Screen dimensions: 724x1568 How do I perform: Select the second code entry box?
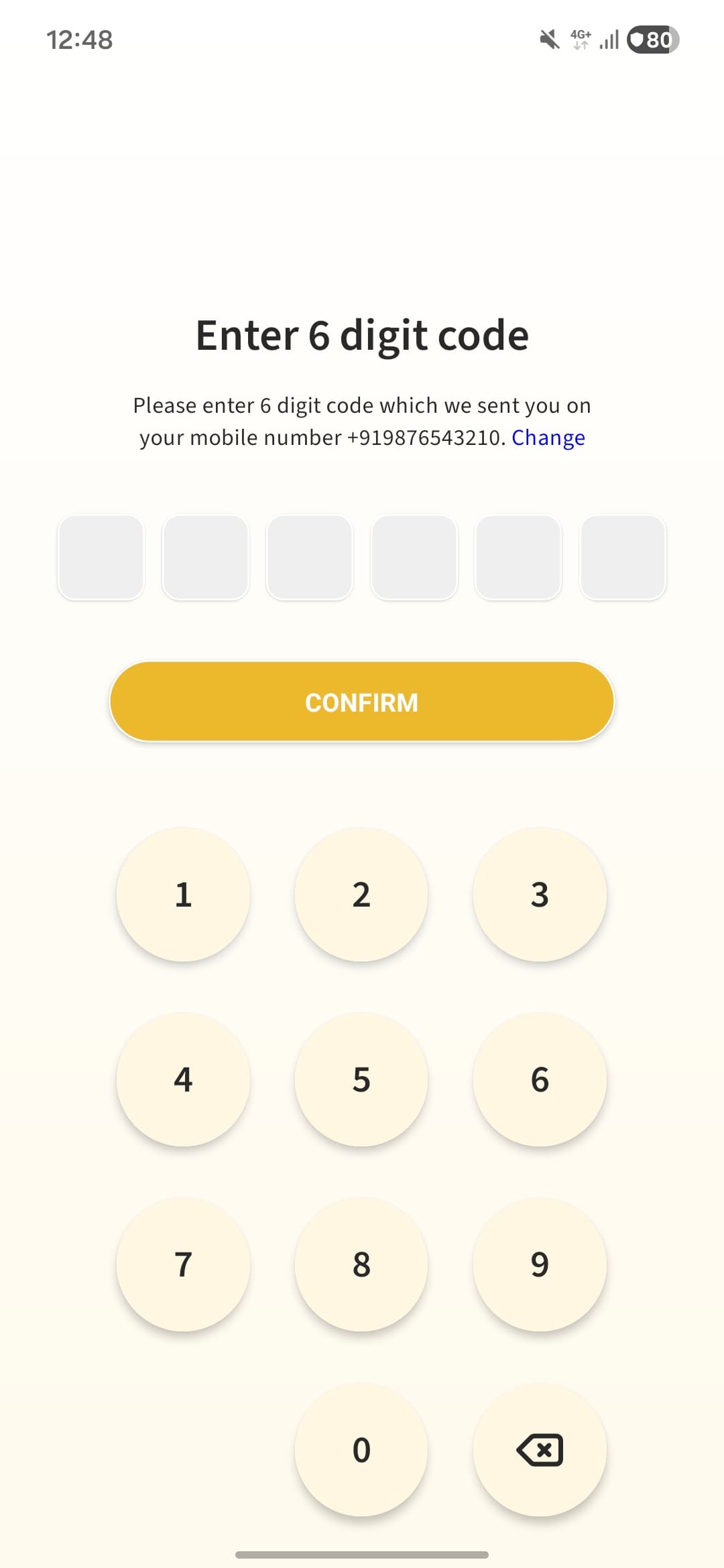pyautogui.click(x=204, y=558)
